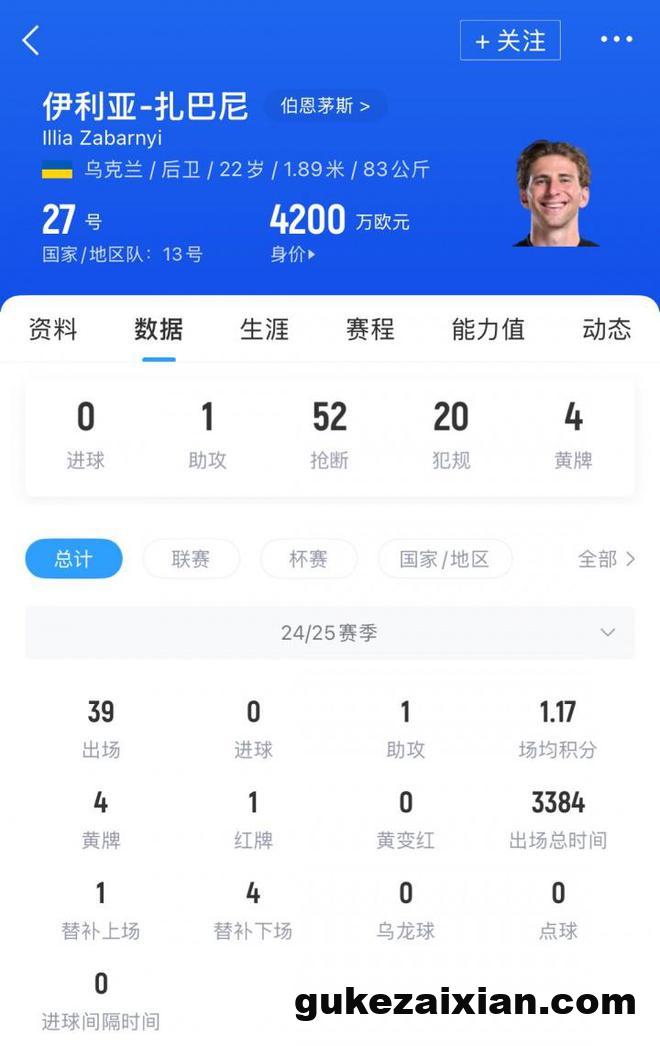Expand the 24/25赛季 season dropdown
The image size is (660, 1046).
[330, 633]
